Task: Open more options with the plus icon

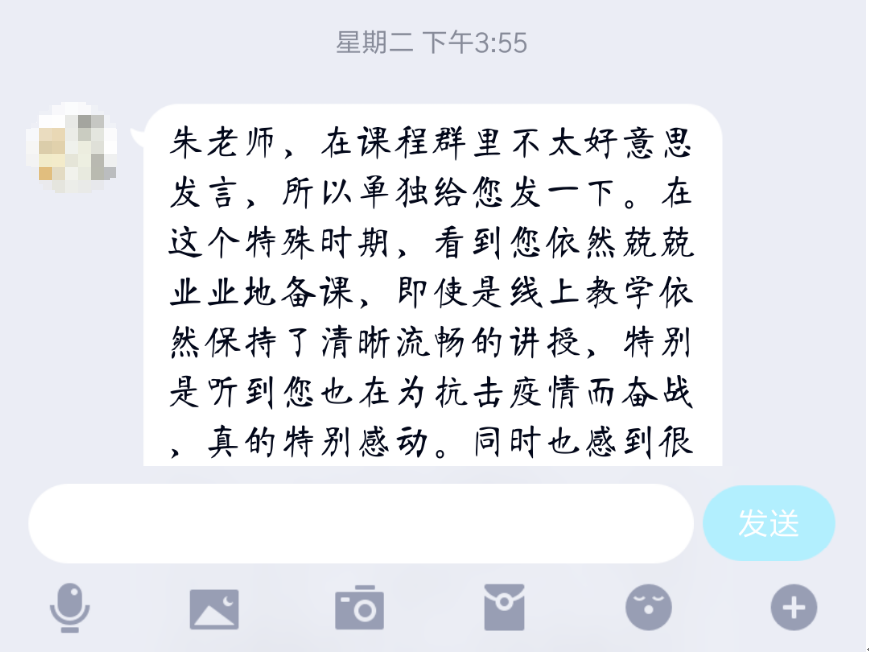Action: pyautogui.click(x=793, y=607)
